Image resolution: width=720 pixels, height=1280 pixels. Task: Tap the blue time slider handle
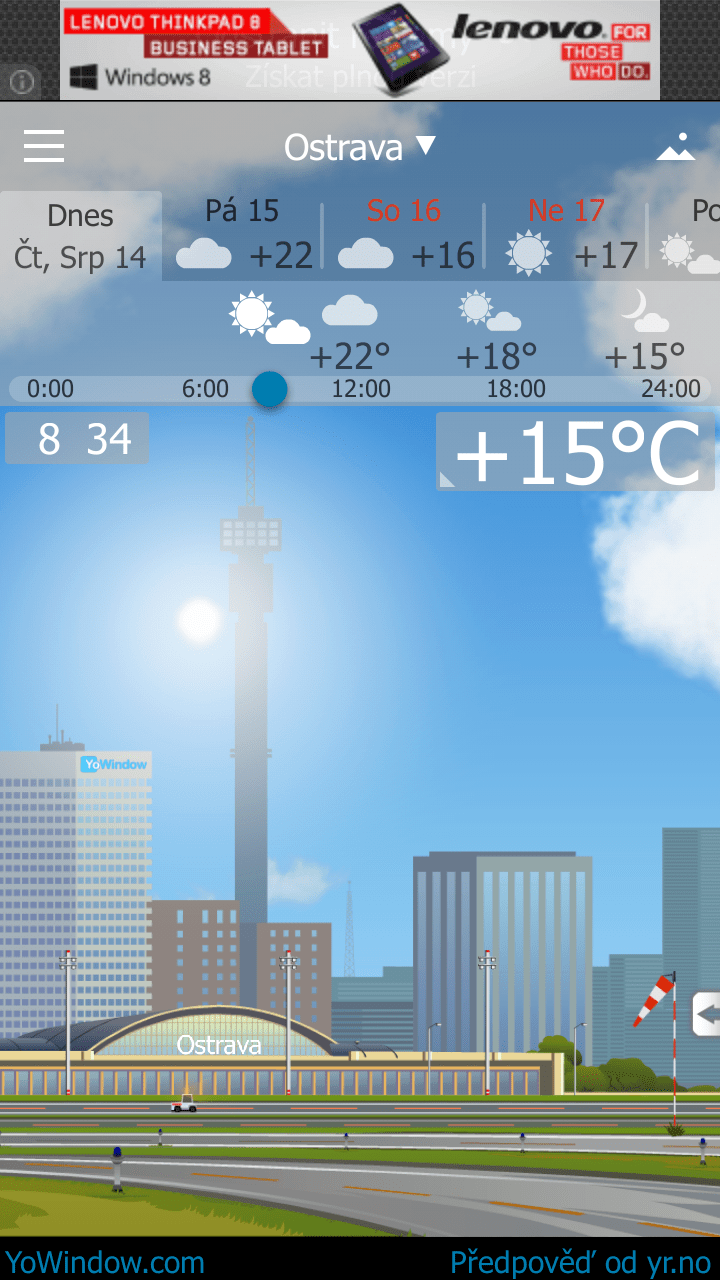tap(269, 388)
